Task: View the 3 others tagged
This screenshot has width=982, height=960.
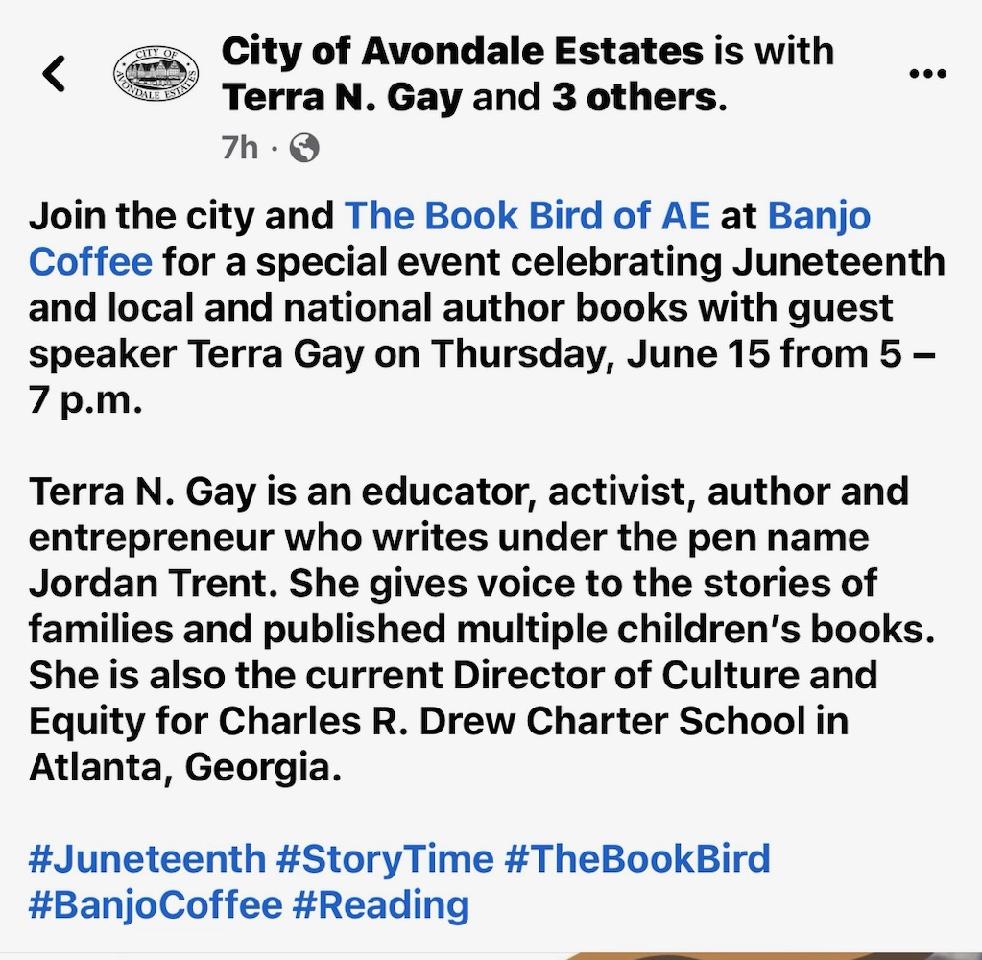Action: tap(633, 99)
